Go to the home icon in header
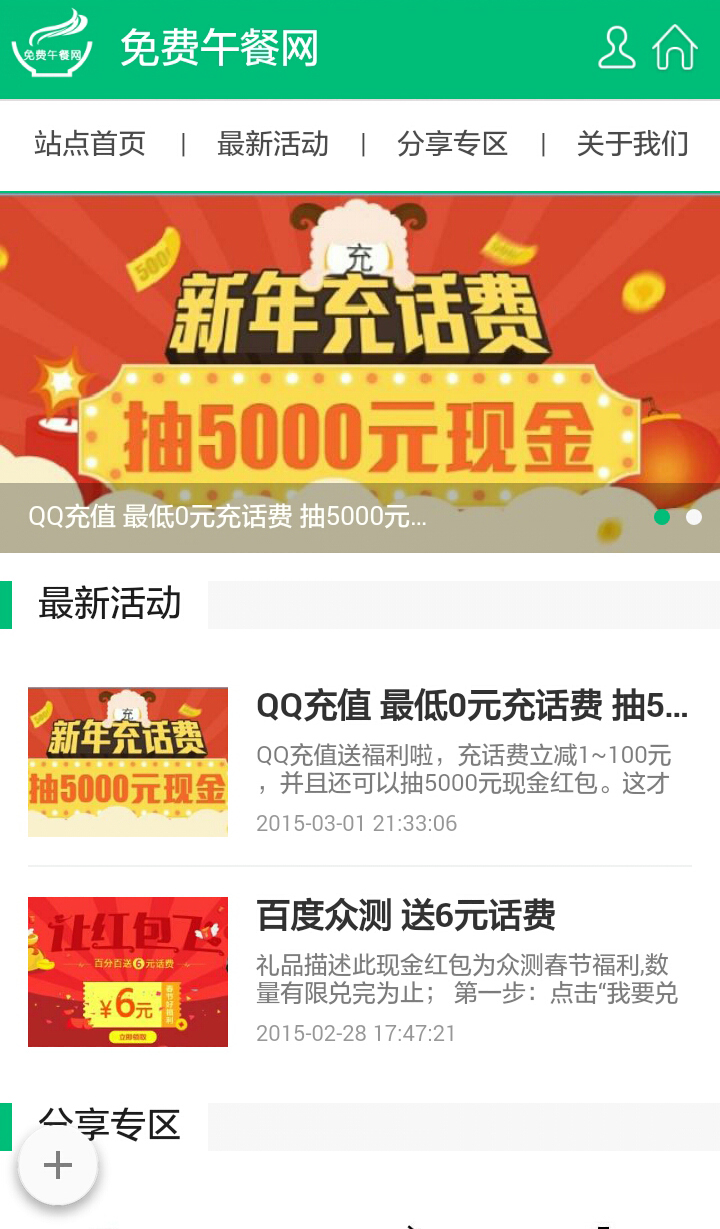The image size is (720, 1229). coord(675,48)
